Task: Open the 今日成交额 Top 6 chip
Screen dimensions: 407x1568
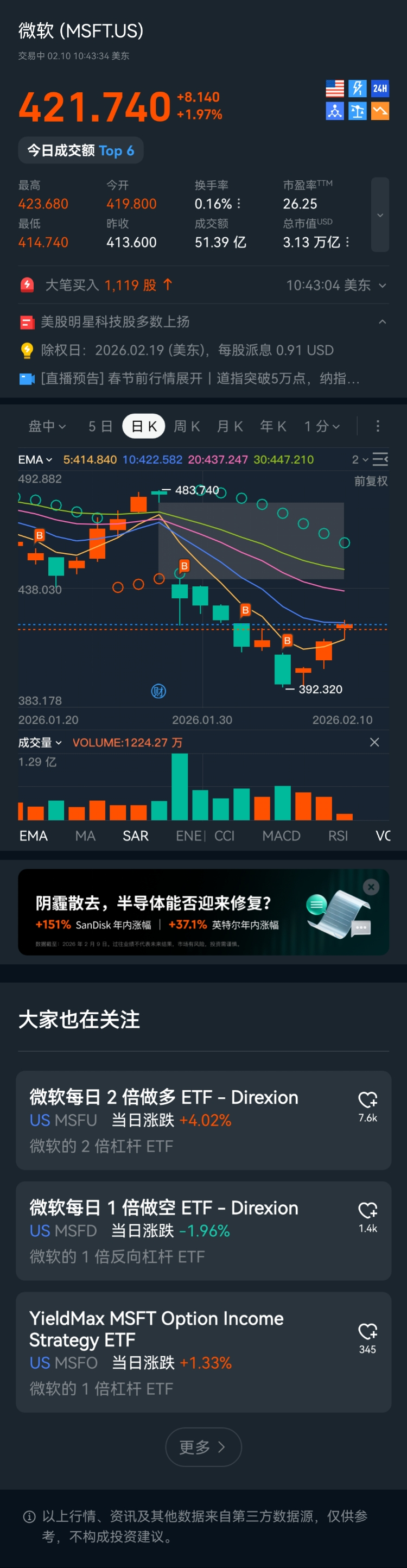Action: (x=81, y=150)
